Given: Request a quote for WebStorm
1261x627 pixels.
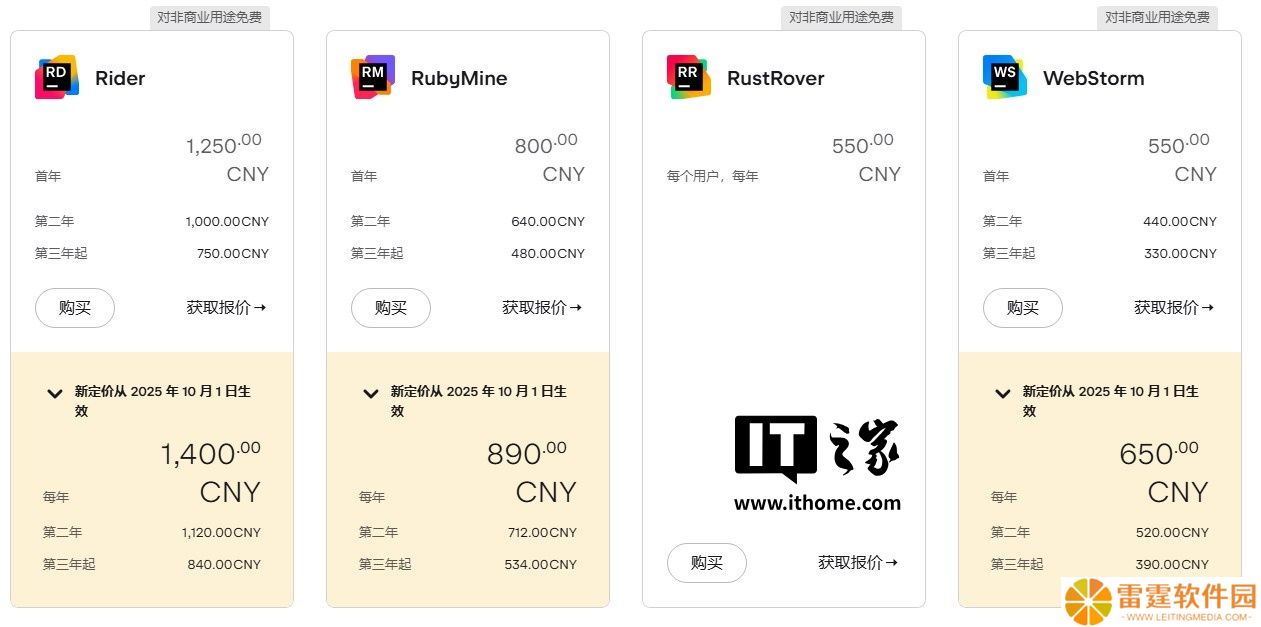Looking at the screenshot, I should click(x=1174, y=308).
